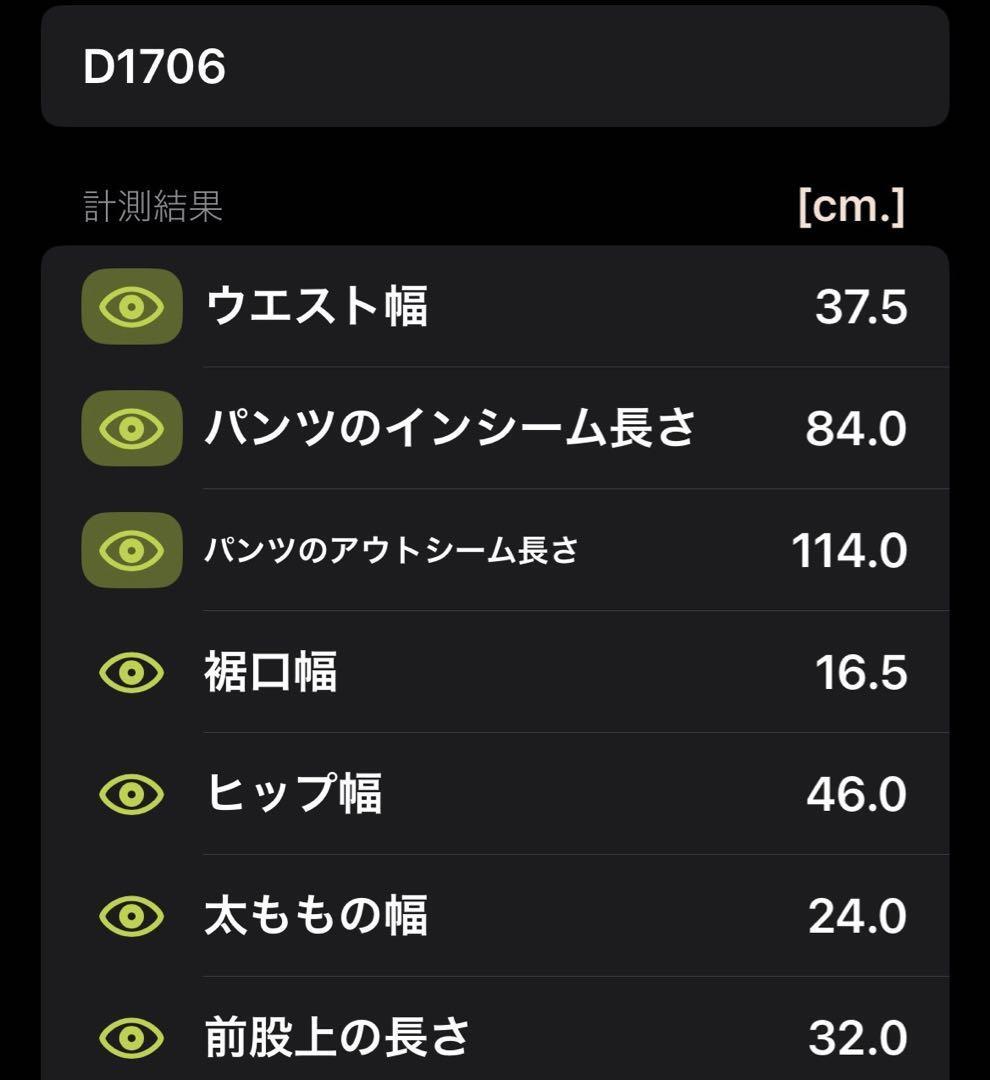Toggle visibility of 太ももの幅
Image resolution: width=990 pixels, height=1080 pixels.
pos(132,916)
